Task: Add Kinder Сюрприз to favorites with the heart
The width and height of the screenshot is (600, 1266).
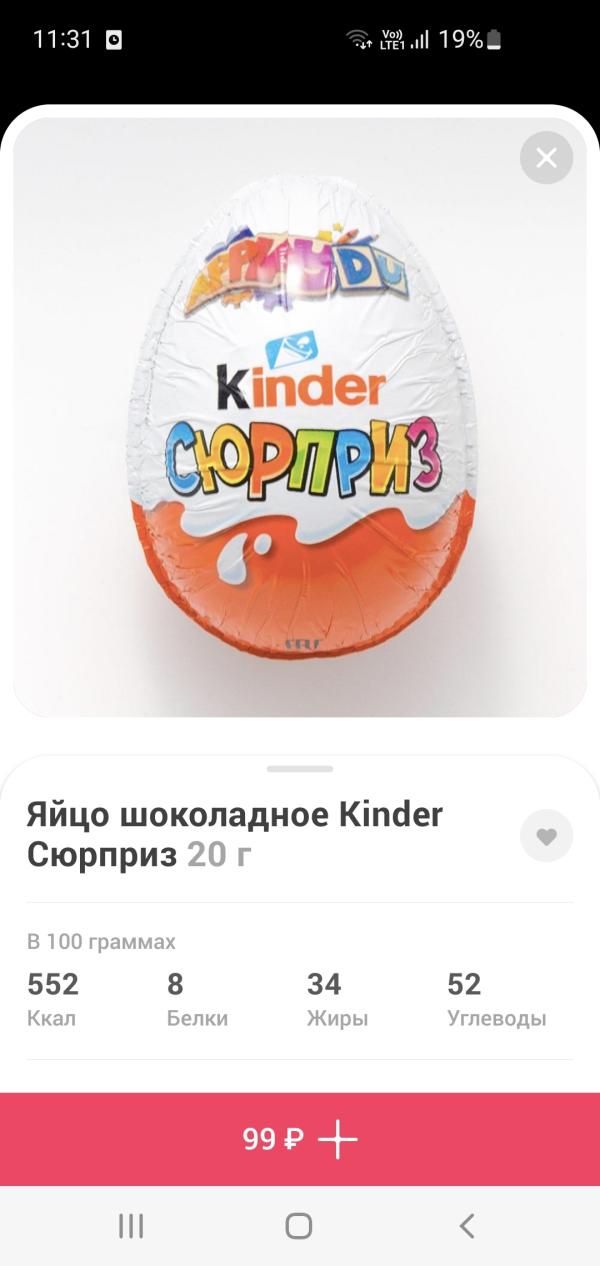Action: click(x=546, y=836)
